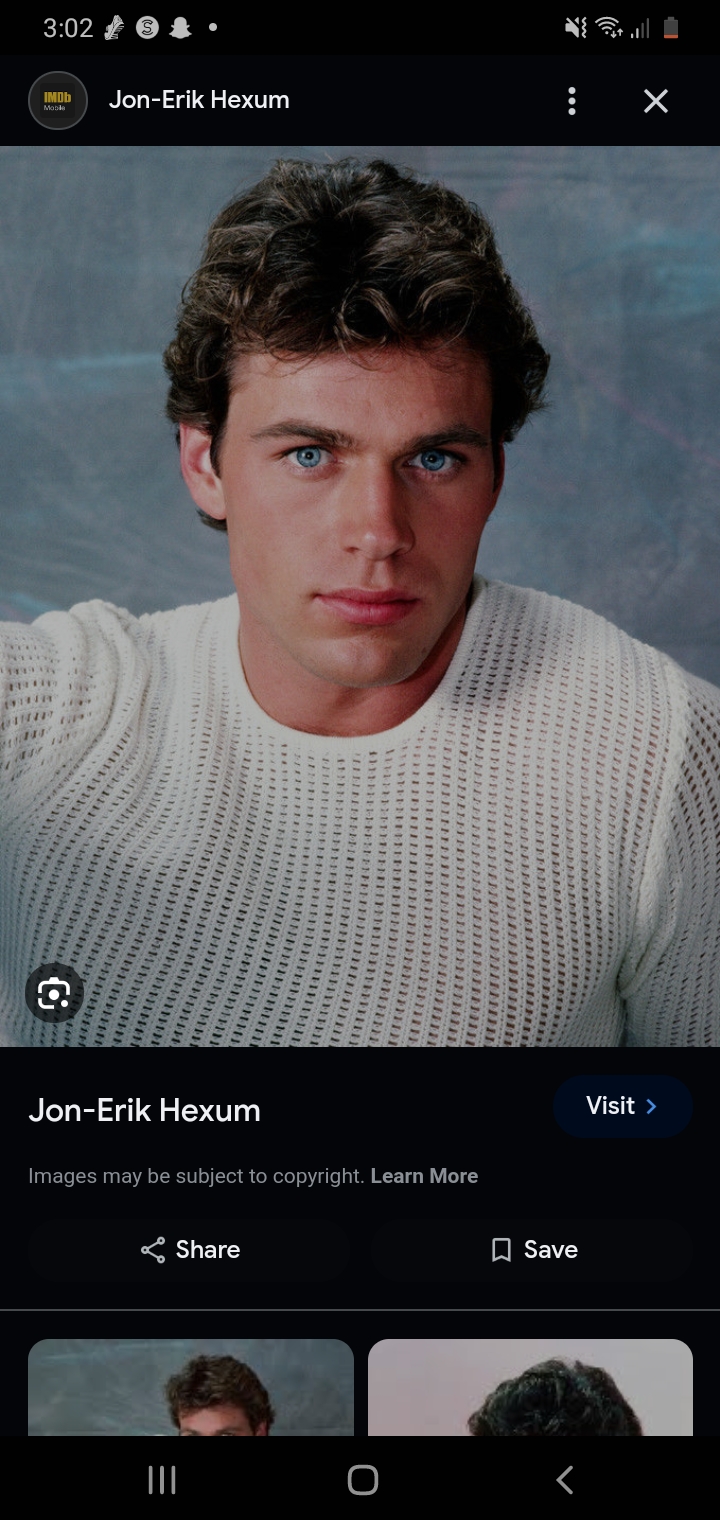Visit the source page
Viewport: 720px width, 1520px height.
tap(622, 1106)
